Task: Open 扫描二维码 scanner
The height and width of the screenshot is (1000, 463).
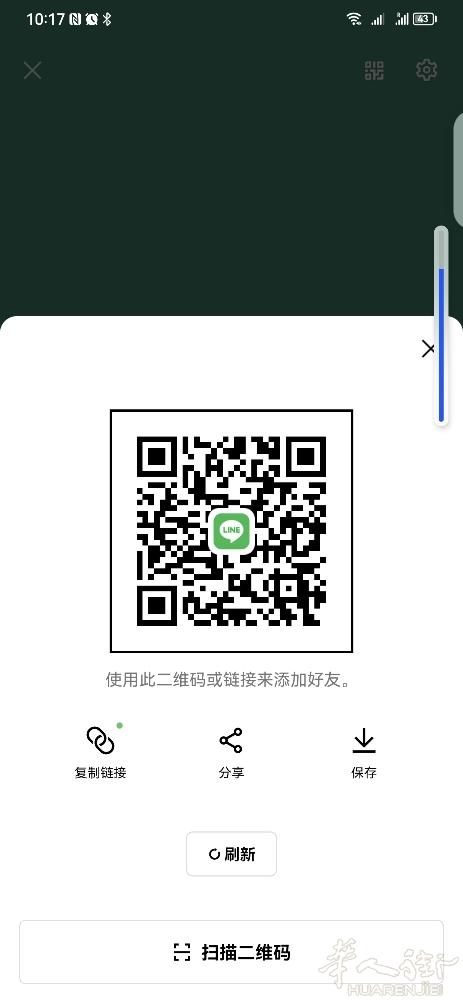Action: click(x=232, y=952)
